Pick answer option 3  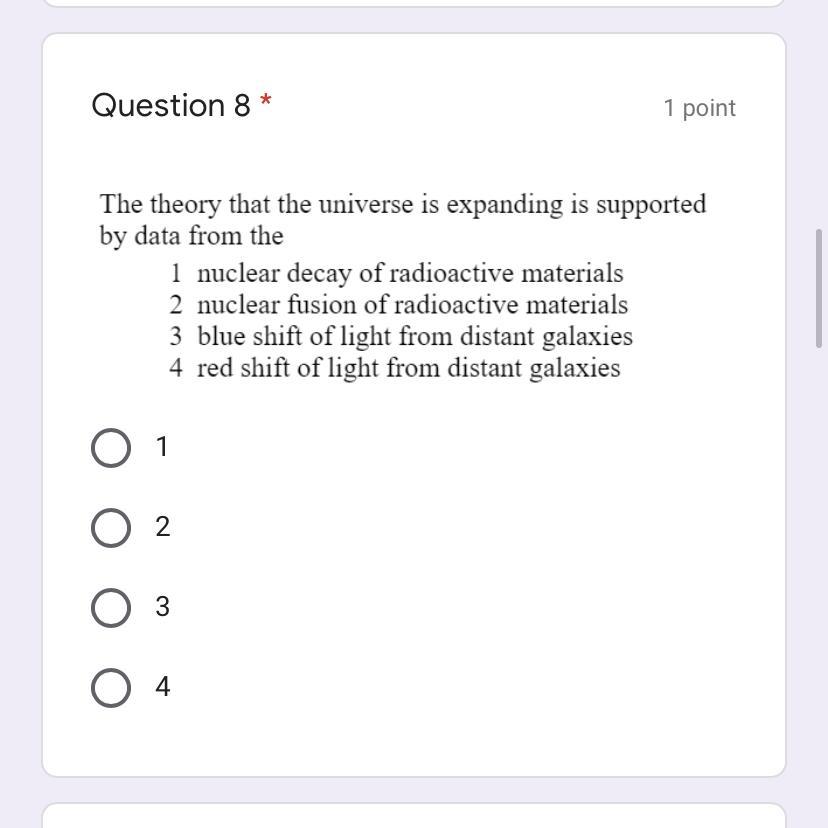tap(111, 608)
